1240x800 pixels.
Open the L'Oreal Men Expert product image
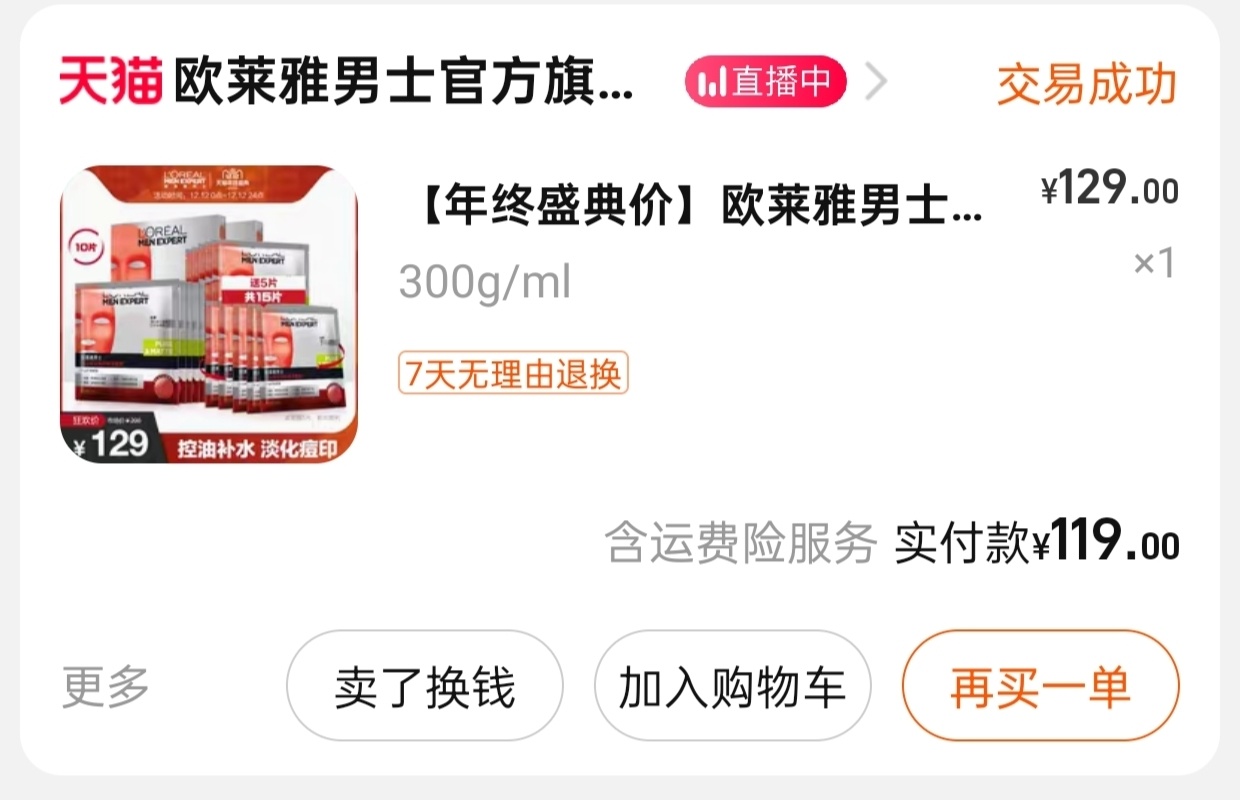click(208, 314)
